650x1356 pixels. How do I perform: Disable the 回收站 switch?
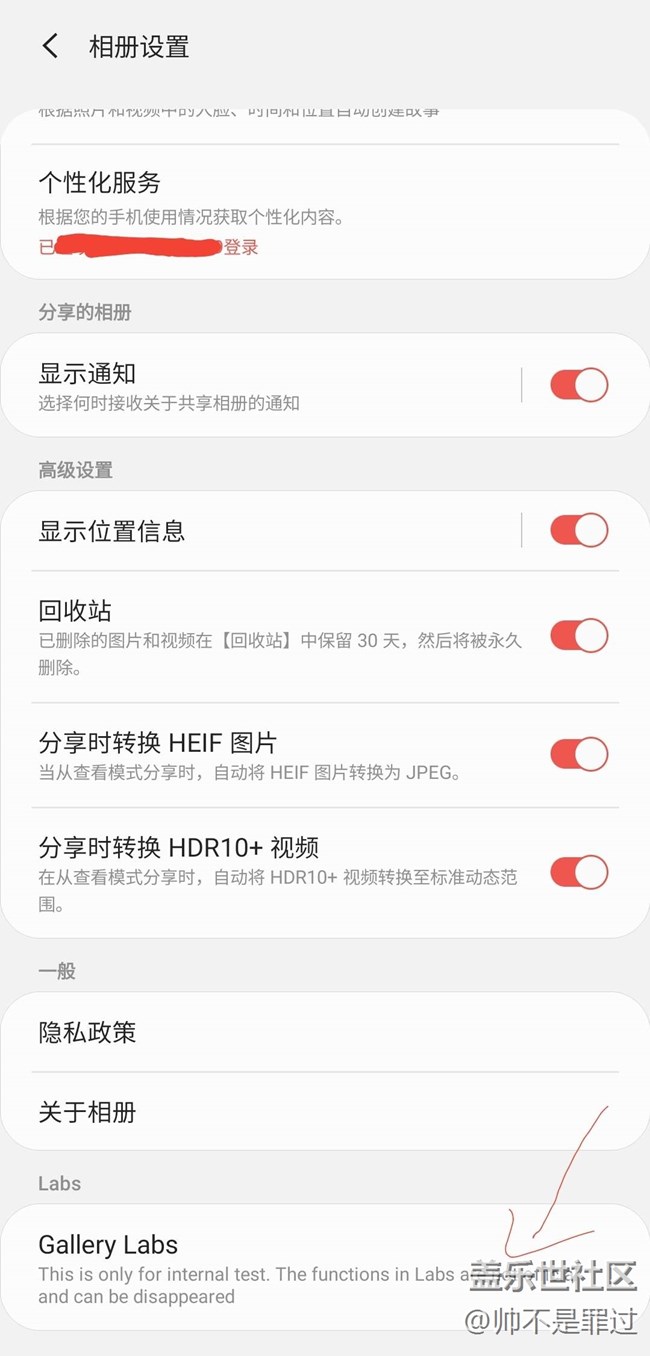click(578, 635)
